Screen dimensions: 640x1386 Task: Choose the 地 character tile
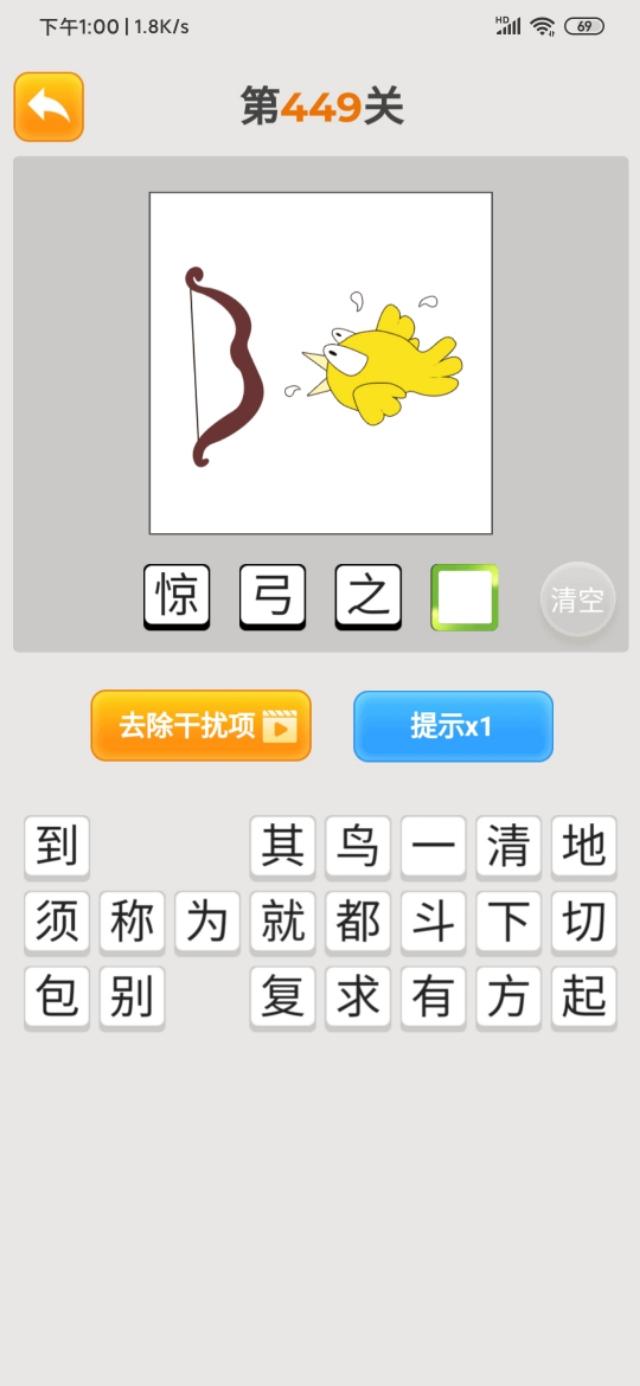[583, 846]
